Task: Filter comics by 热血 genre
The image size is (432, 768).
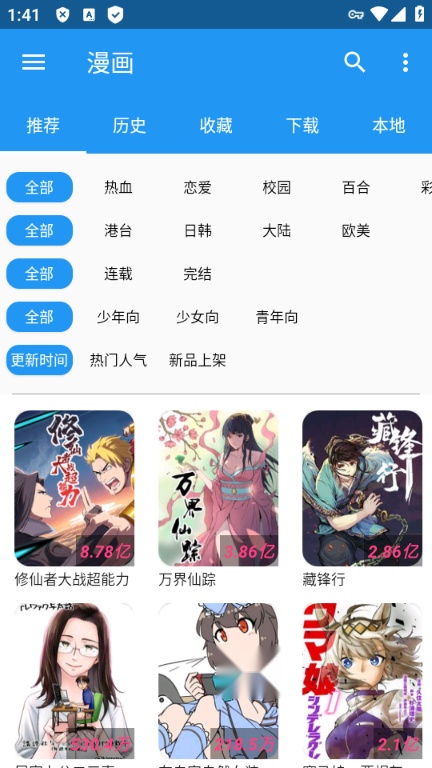Action: click(119, 187)
